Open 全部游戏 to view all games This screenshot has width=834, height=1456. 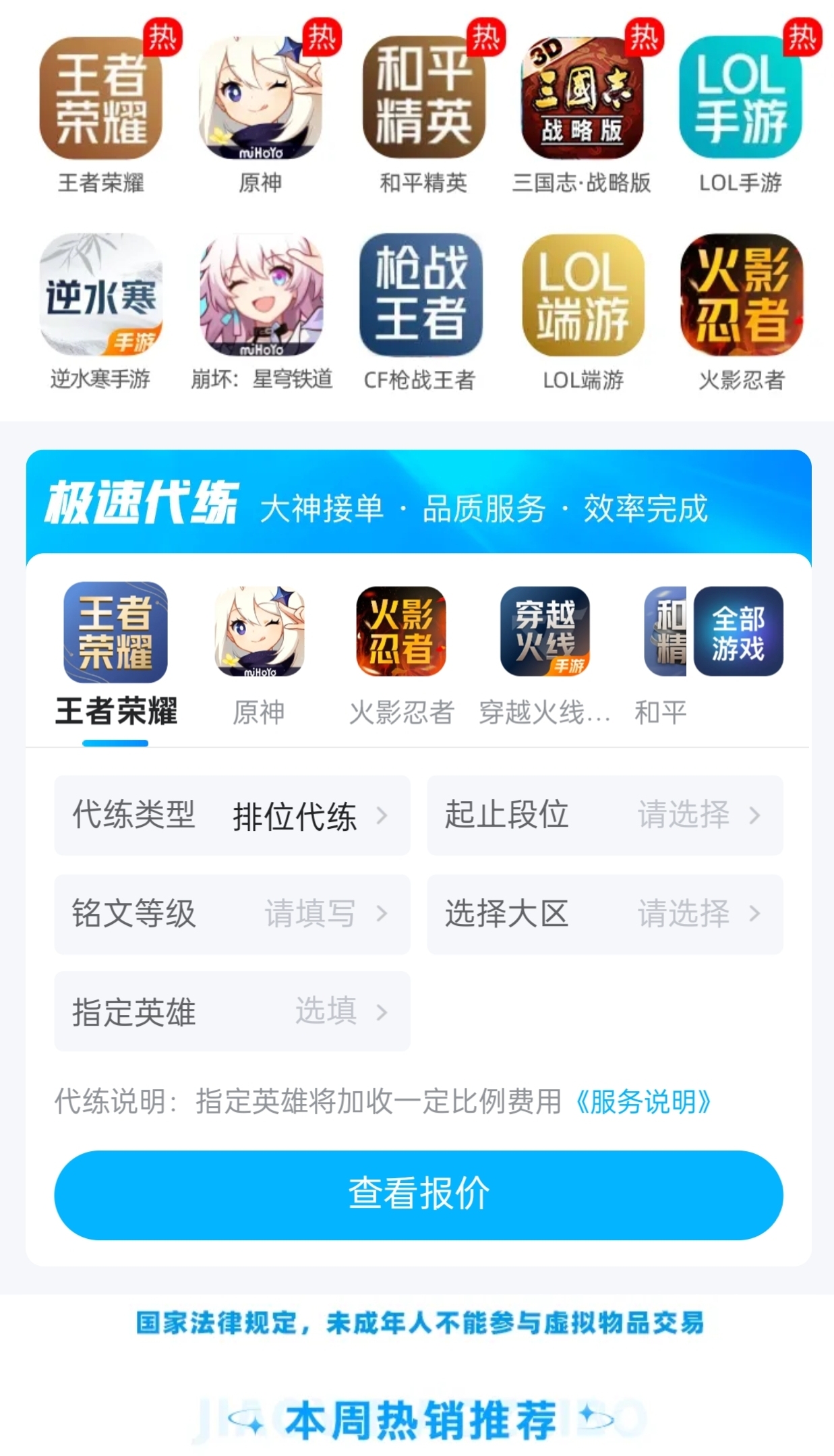pyautogui.click(x=738, y=632)
